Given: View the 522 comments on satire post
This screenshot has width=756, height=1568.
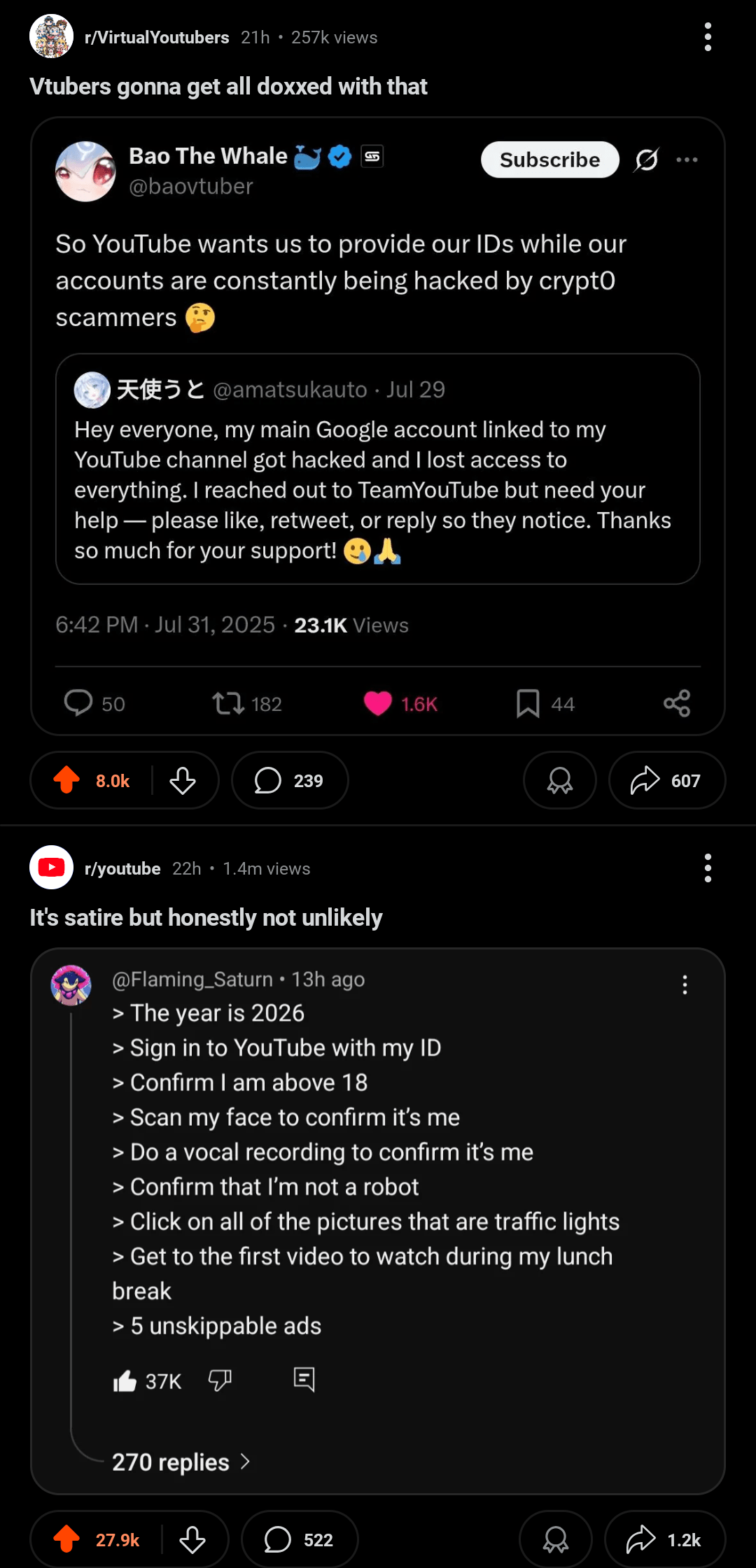Looking at the screenshot, I should [x=300, y=1539].
